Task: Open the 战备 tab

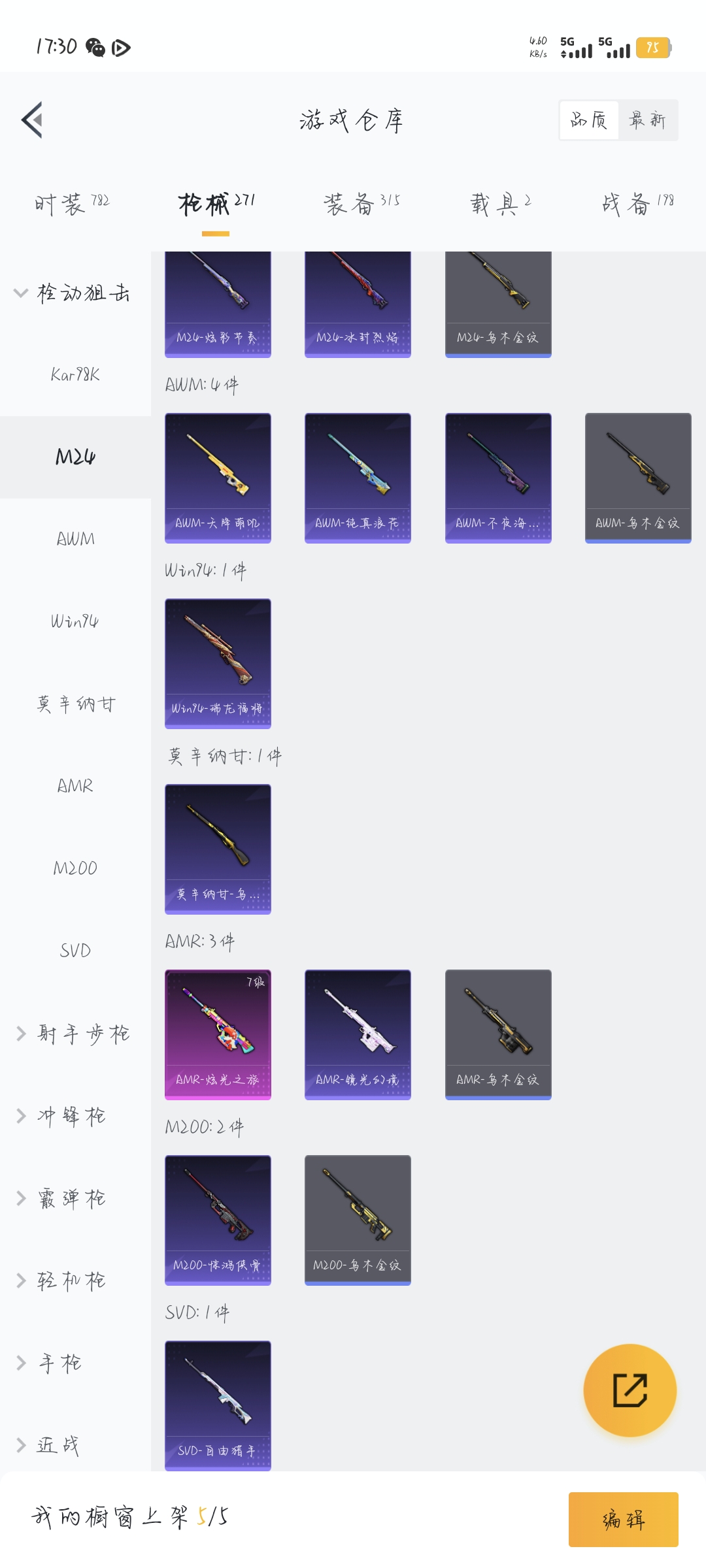Action: (x=637, y=204)
